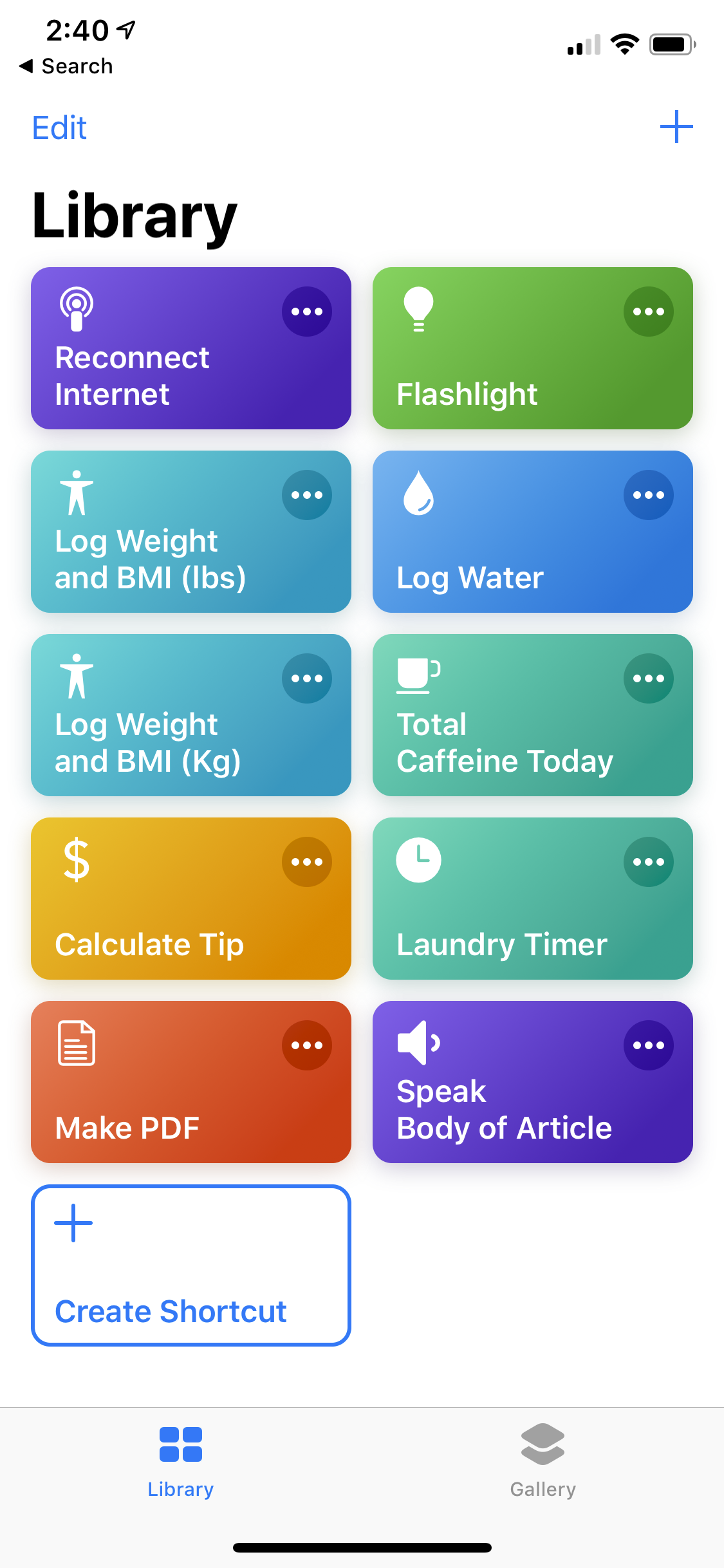Tap the coffee cup icon on Total Caffeine Today
The width and height of the screenshot is (724, 1568).
point(417,678)
